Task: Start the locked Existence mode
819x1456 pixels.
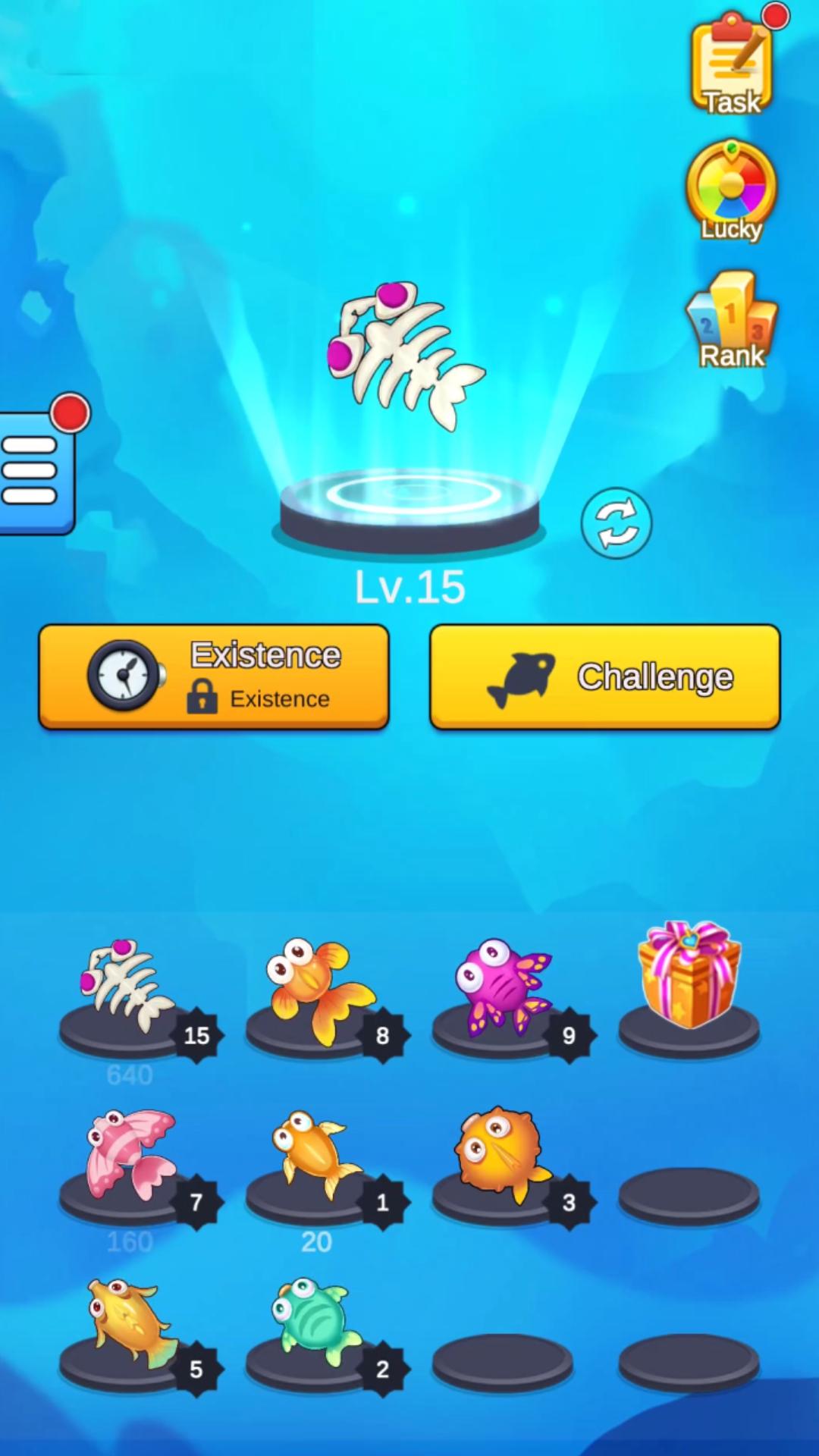Action: click(x=214, y=676)
